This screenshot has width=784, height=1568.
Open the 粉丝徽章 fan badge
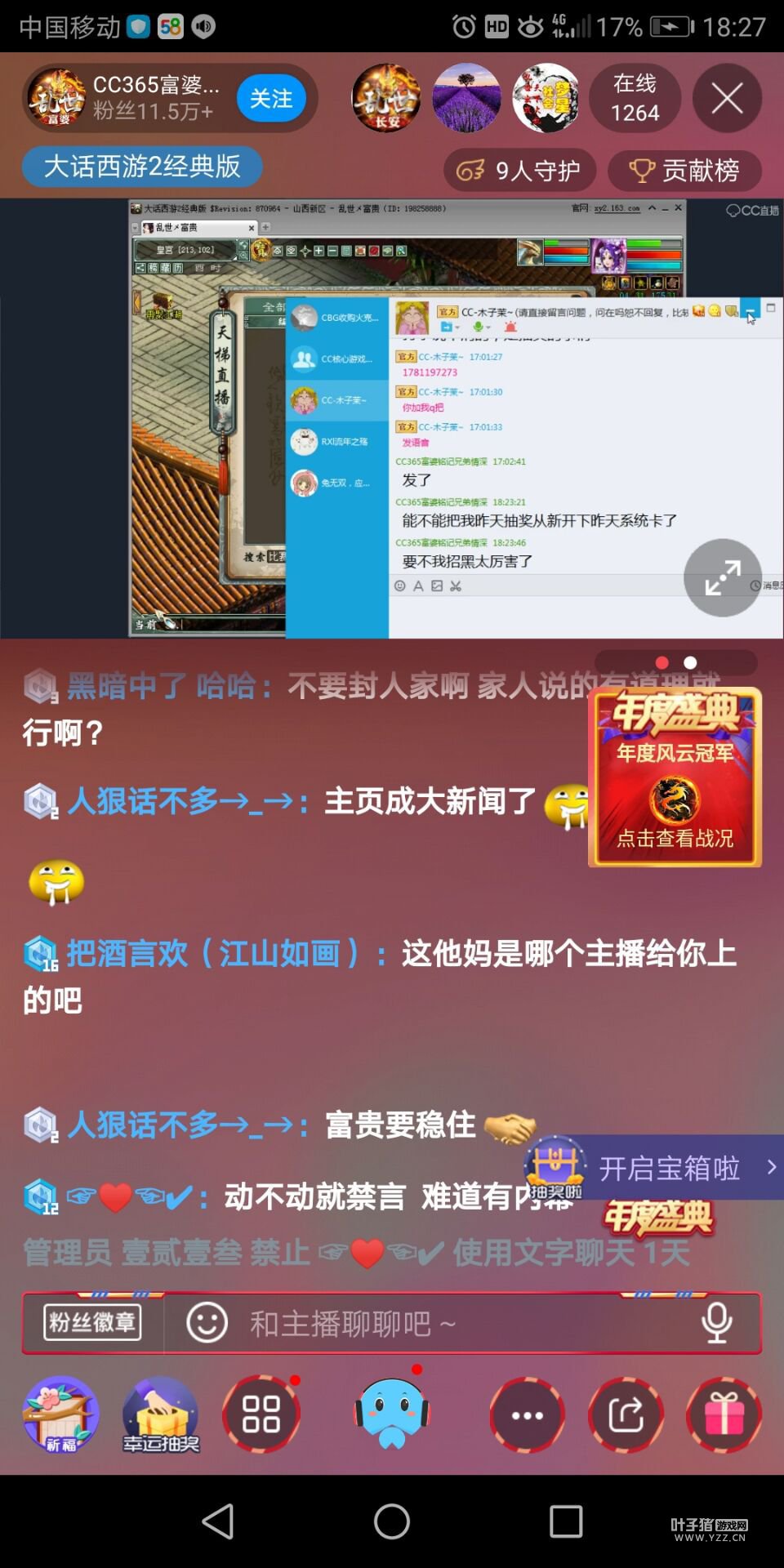(x=92, y=1322)
